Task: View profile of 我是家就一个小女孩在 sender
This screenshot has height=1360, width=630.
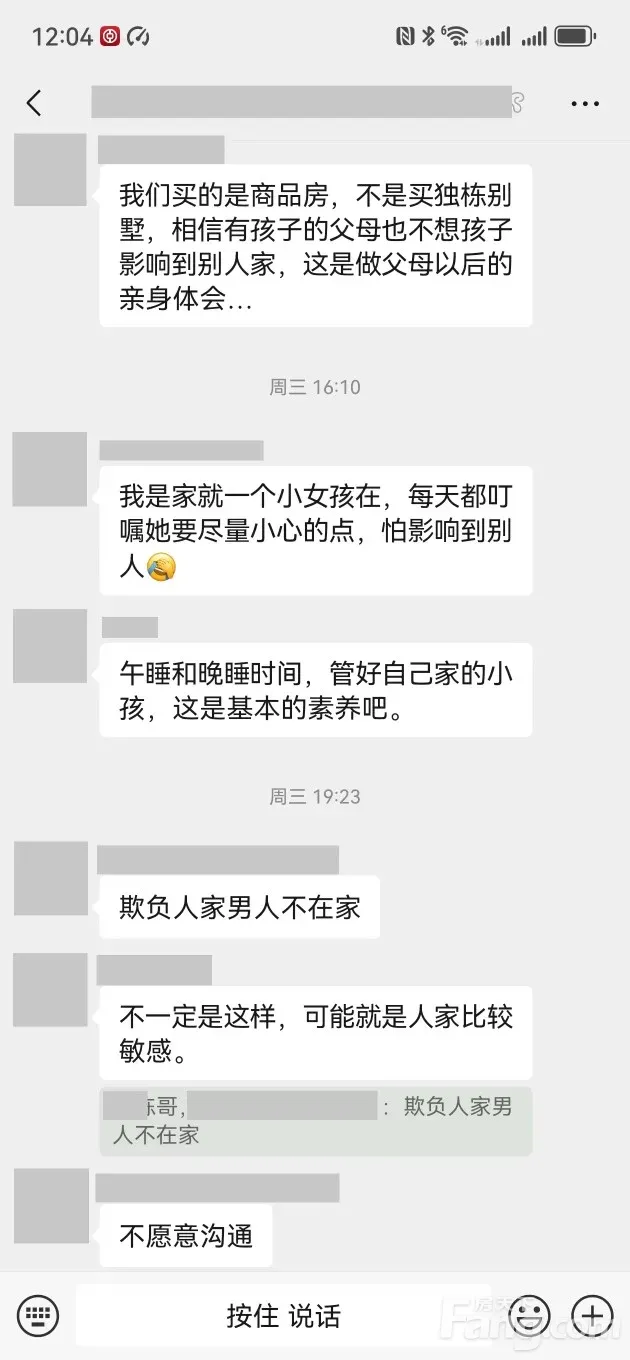Action: 51,469
